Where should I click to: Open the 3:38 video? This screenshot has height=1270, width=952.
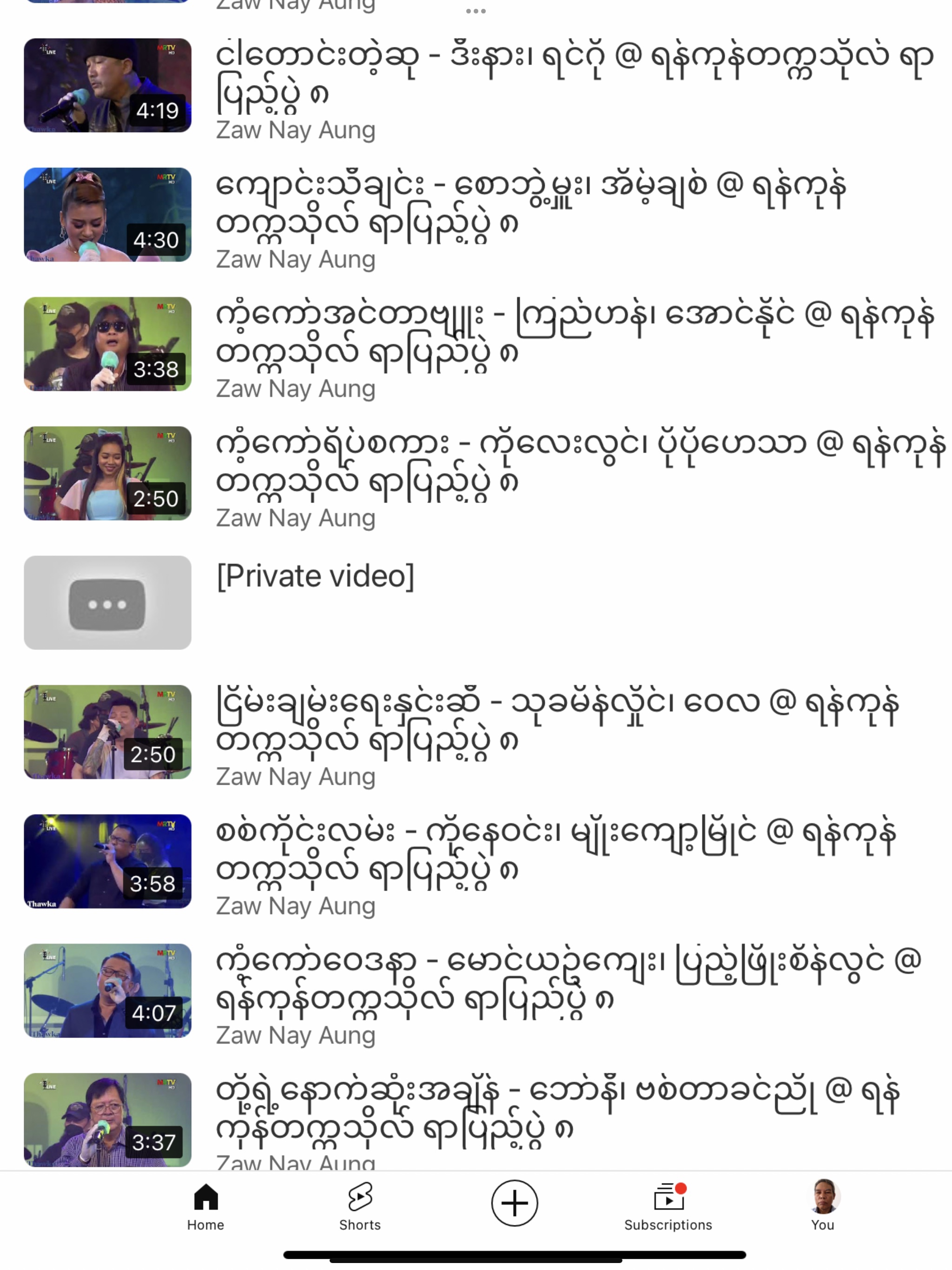point(107,344)
